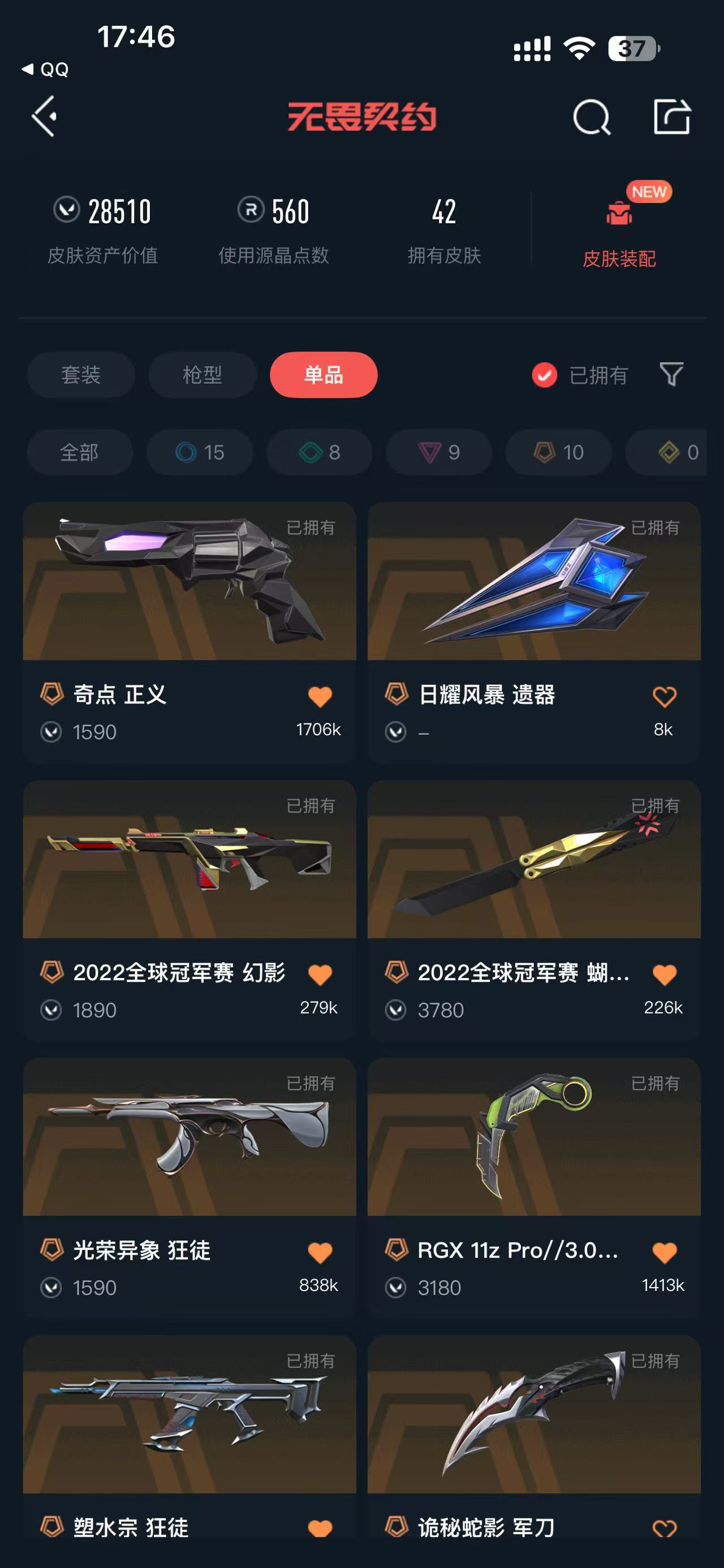Filter by the blue chip showing 15
Viewport: 724px width, 1568px height.
point(199,452)
